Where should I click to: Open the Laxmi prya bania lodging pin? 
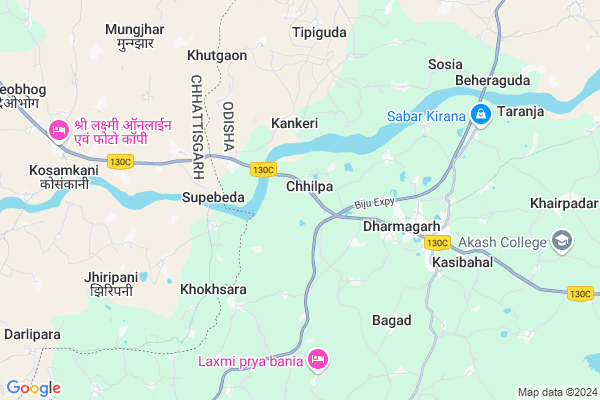pos(318,358)
